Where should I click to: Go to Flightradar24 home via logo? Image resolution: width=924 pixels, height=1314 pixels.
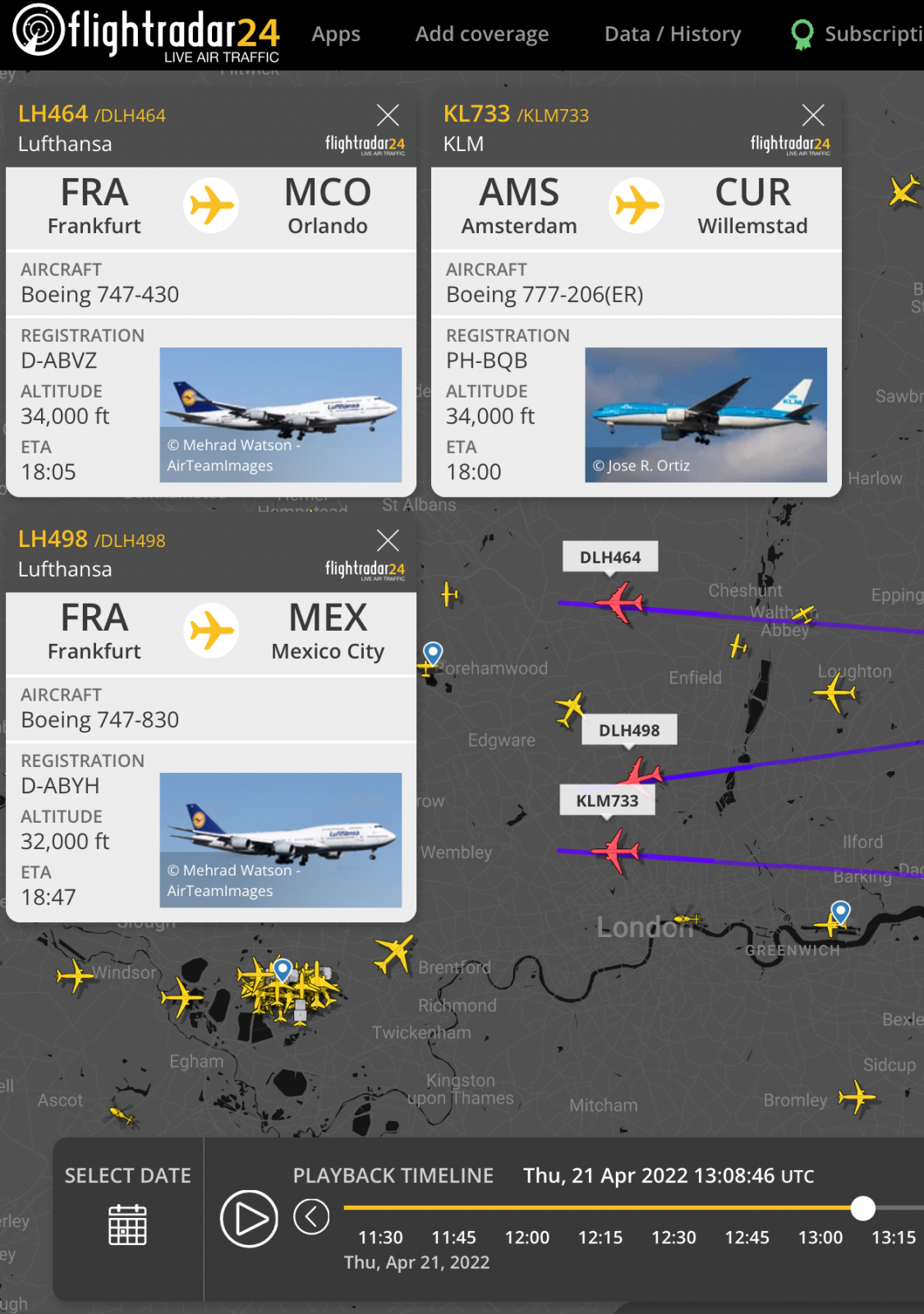coord(148,33)
